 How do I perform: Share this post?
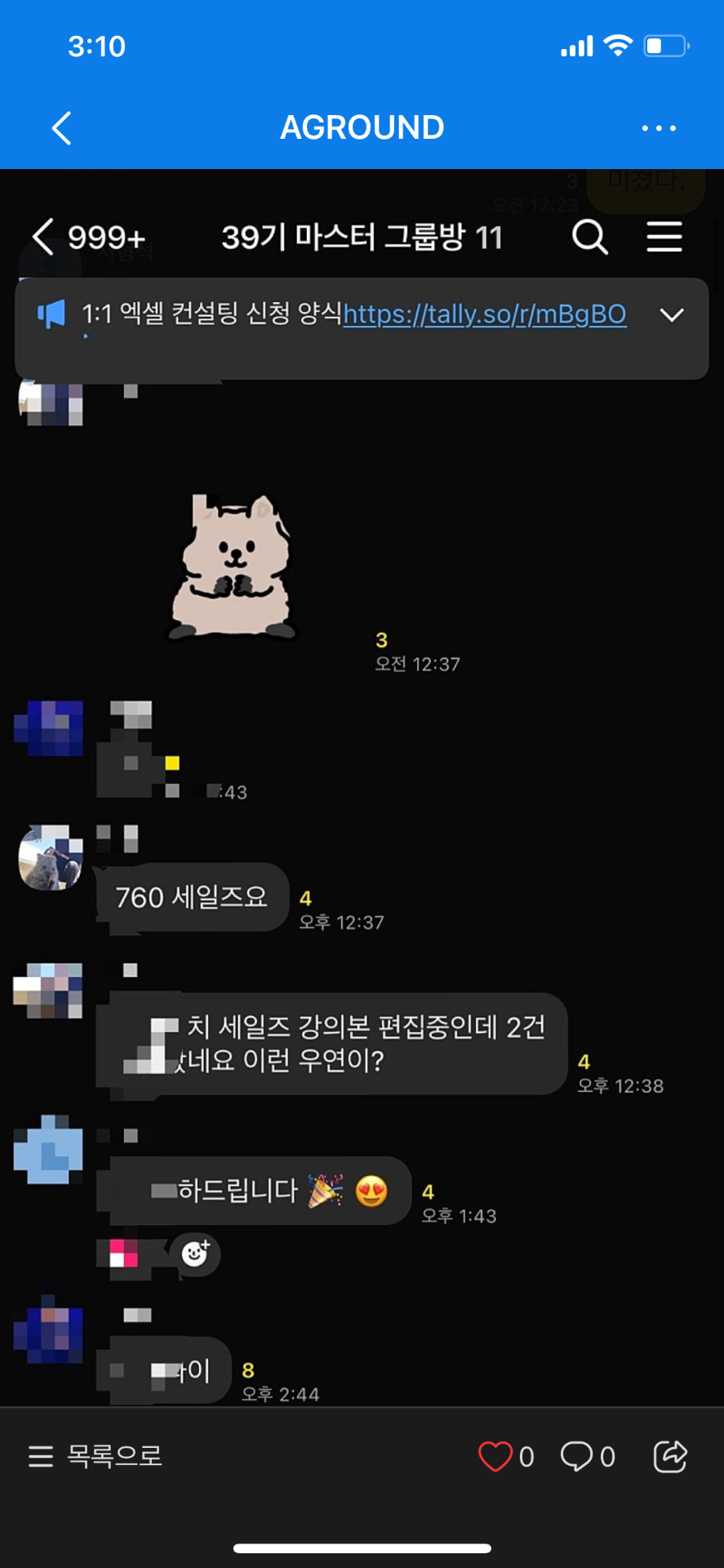pyautogui.click(x=670, y=1456)
